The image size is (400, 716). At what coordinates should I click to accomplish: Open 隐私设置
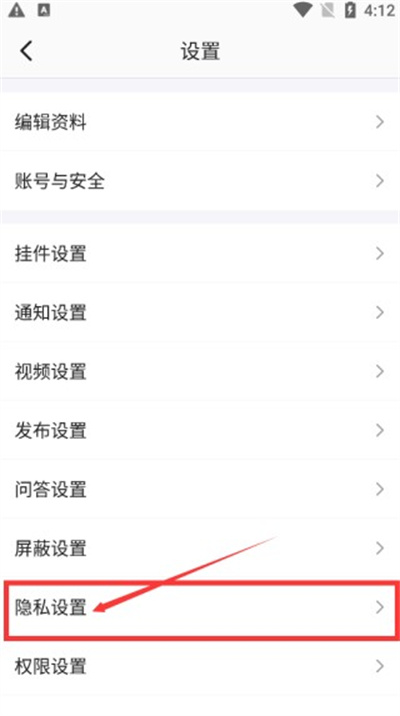[x=200, y=607]
